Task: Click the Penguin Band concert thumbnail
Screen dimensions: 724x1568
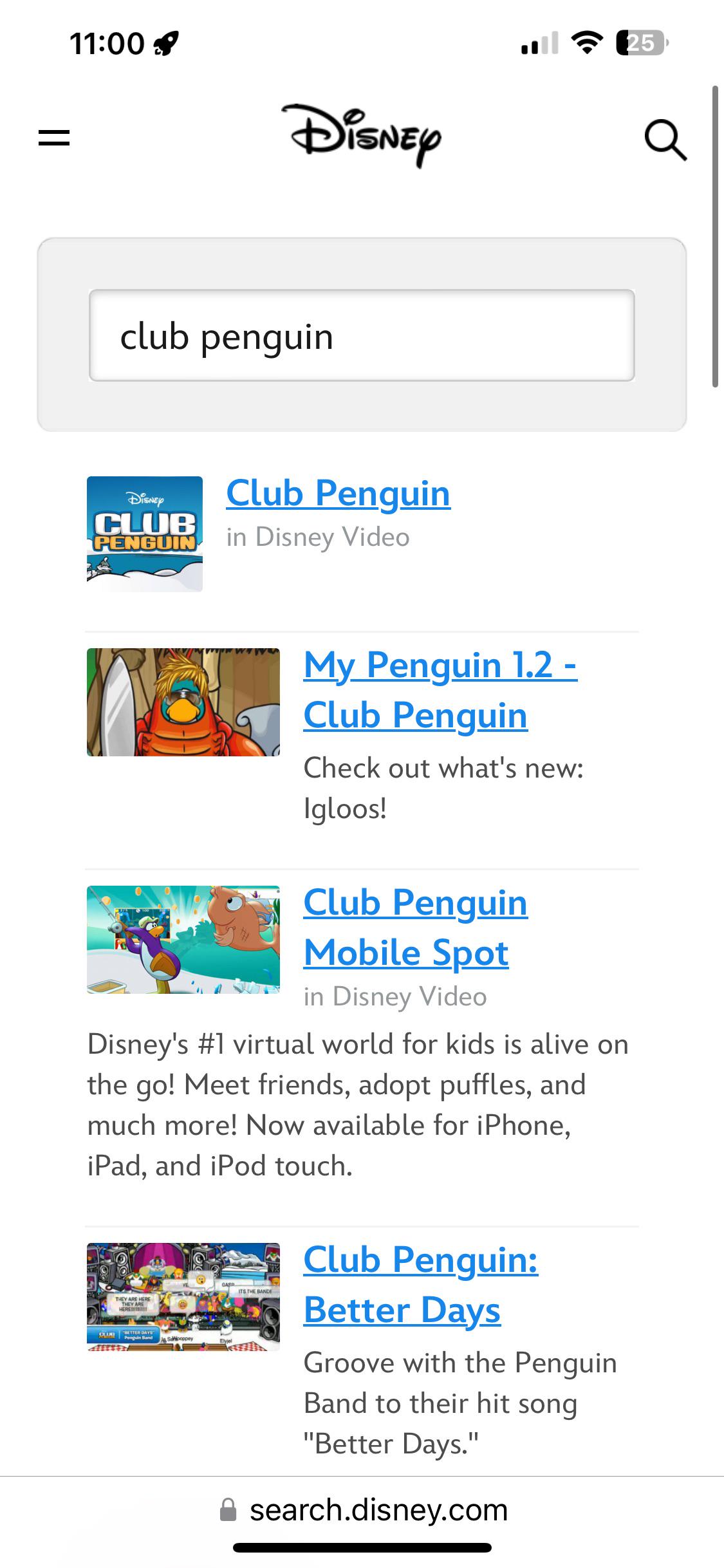Action: [x=183, y=1296]
